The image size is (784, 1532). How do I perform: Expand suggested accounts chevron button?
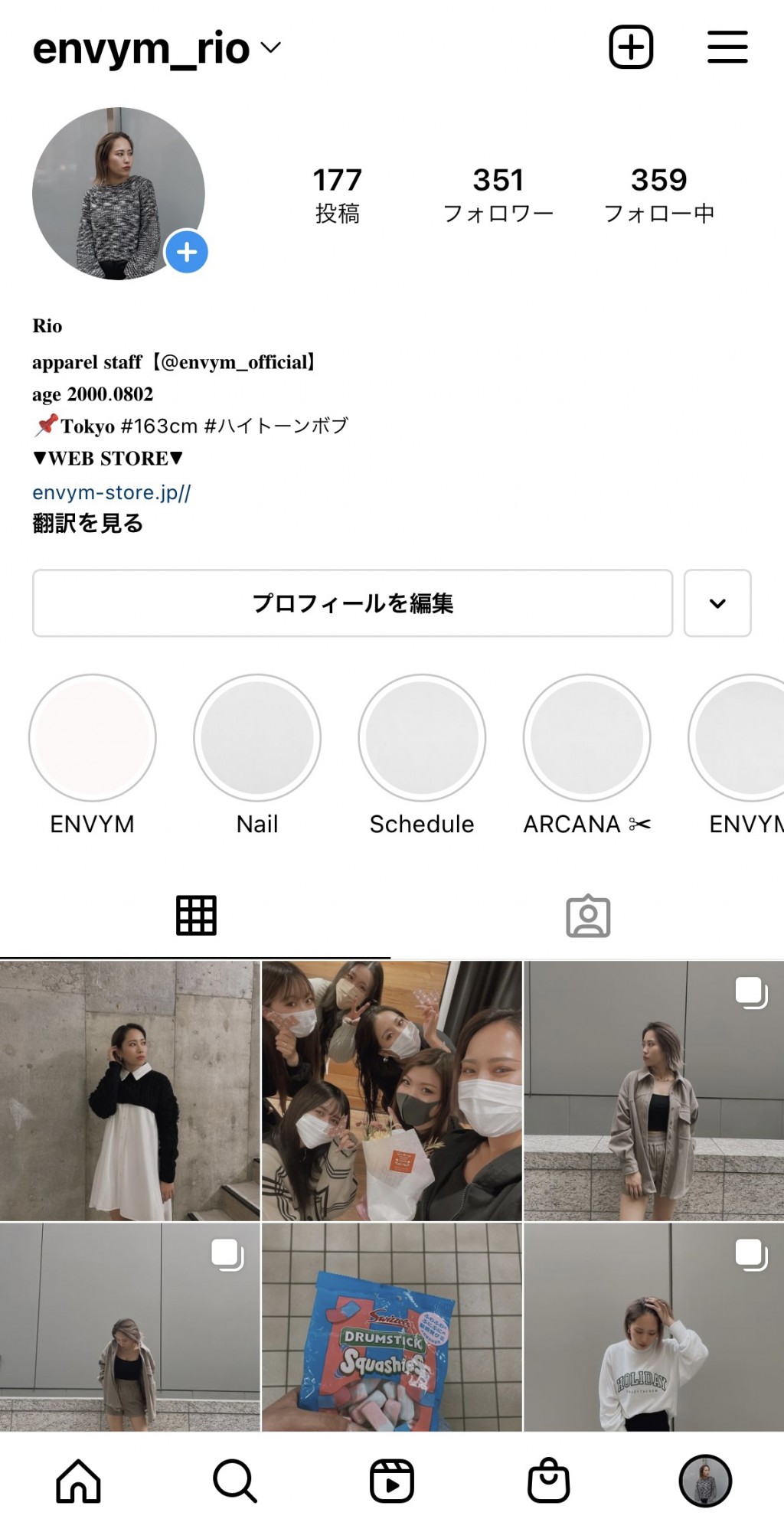click(x=717, y=603)
